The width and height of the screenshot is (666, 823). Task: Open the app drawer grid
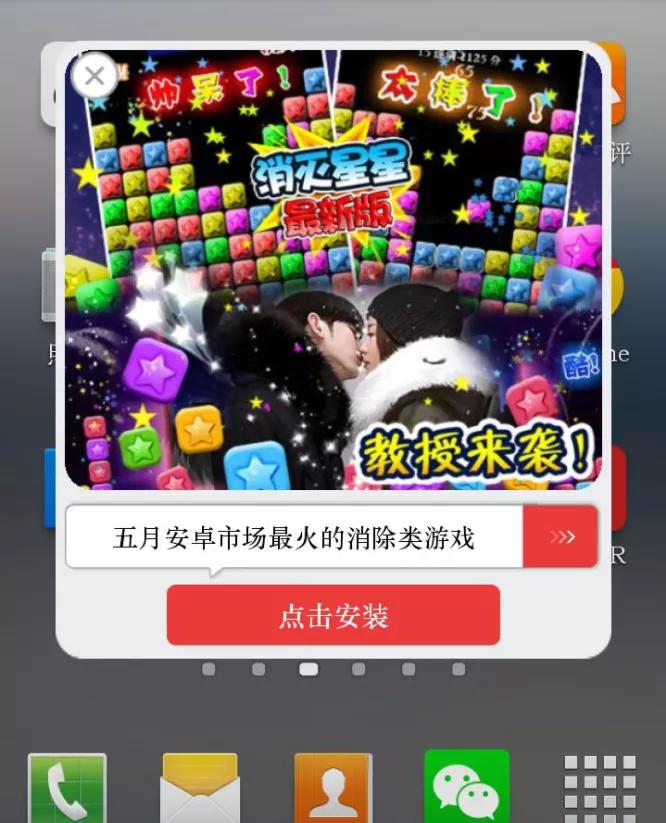click(600, 790)
